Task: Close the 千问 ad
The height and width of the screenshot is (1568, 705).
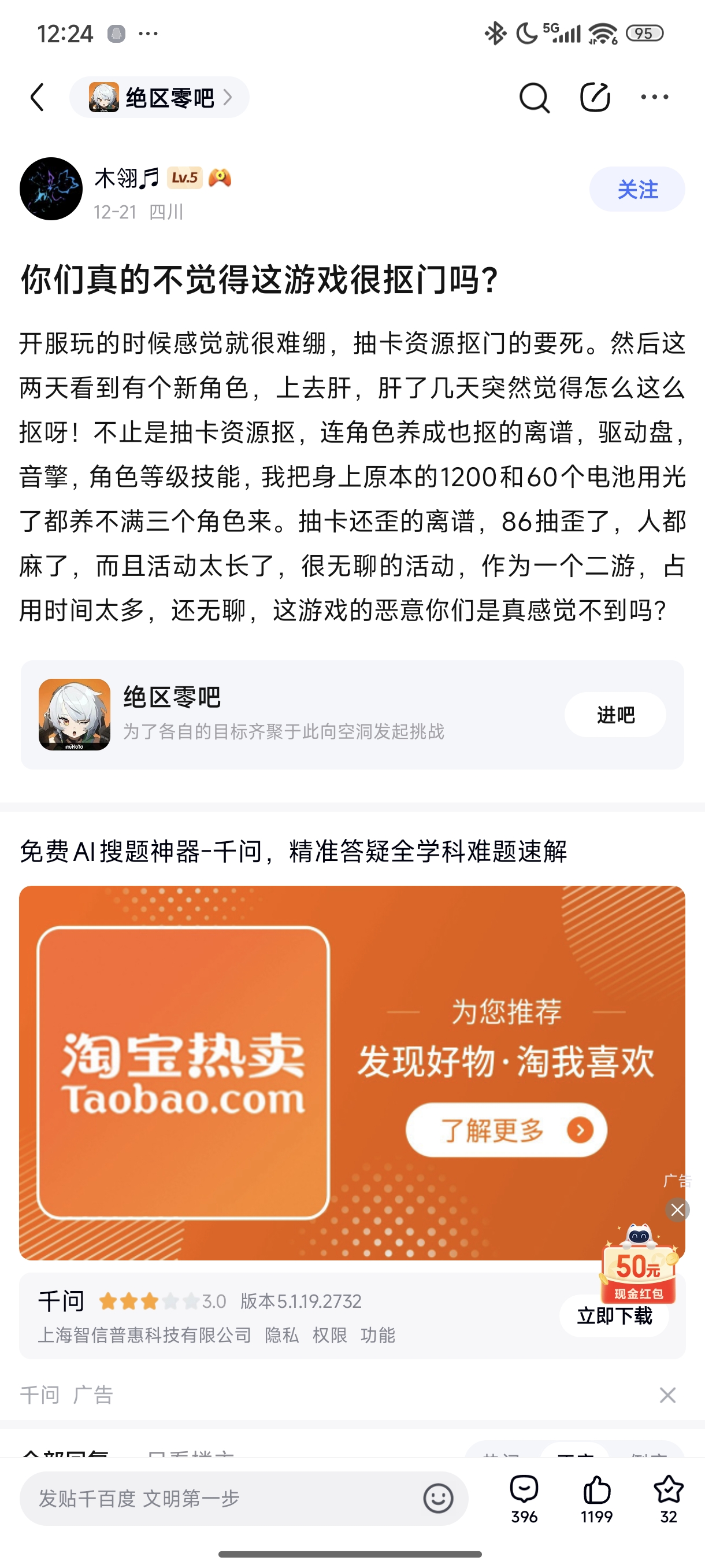Action: [667, 1395]
